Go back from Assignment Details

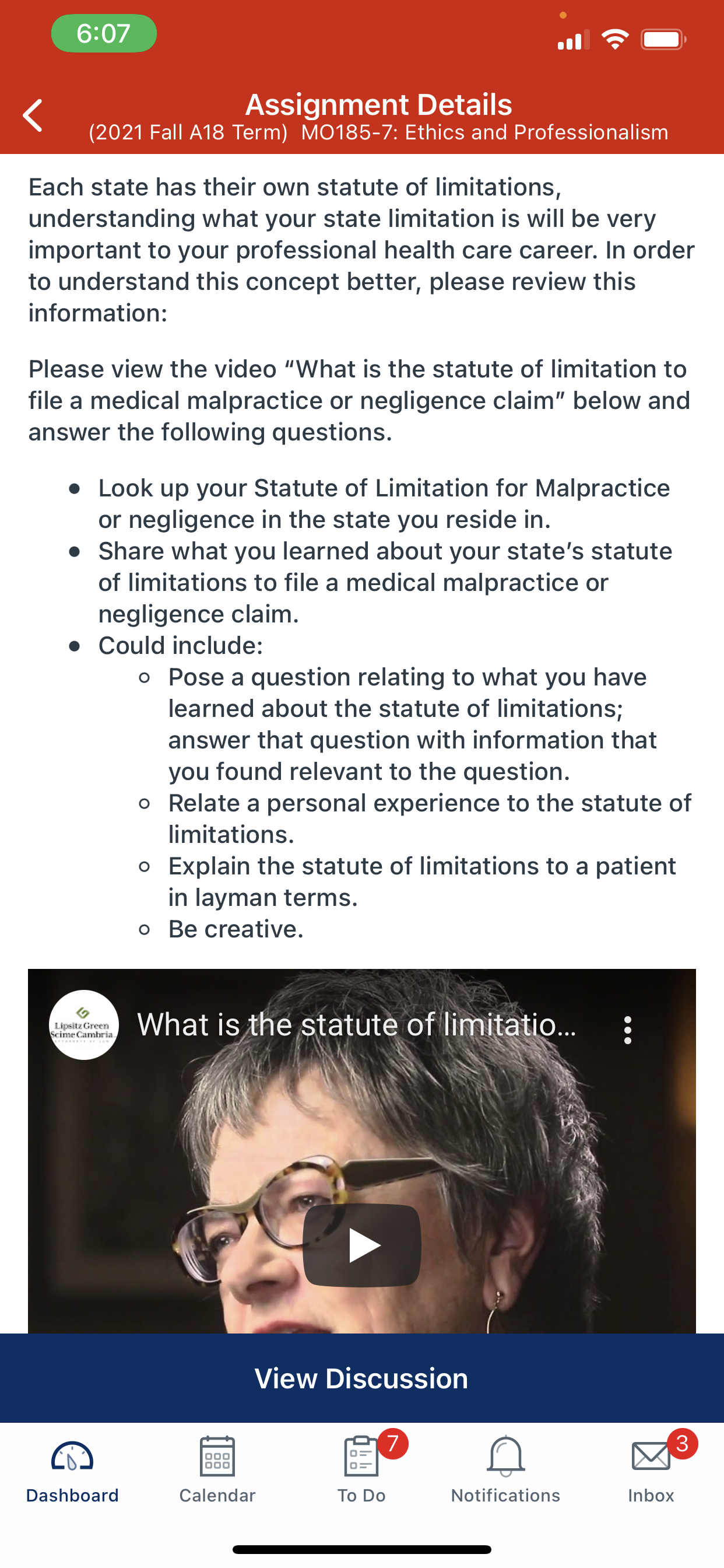click(x=33, y=115)
